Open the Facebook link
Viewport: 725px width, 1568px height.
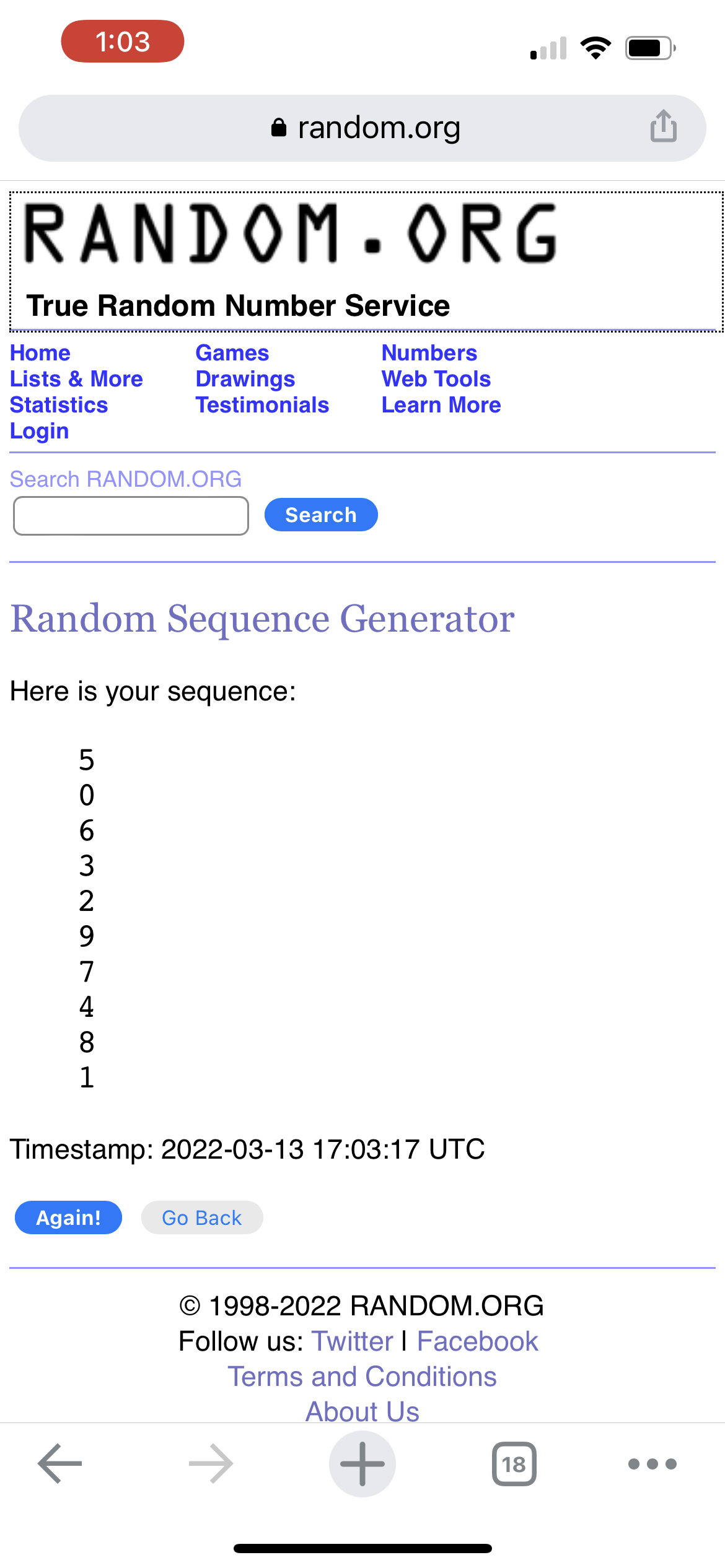(477, 1341)
